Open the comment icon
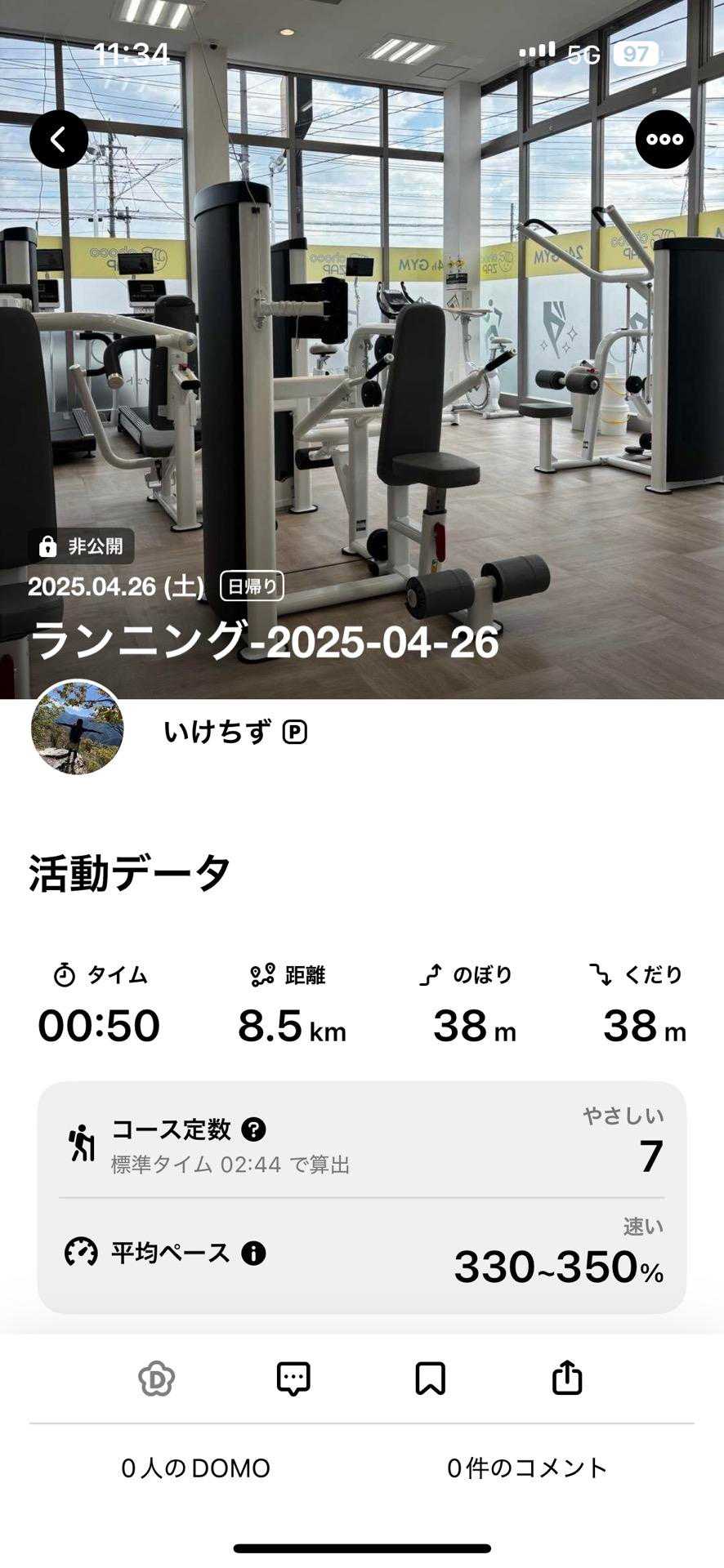This screenshot has width=724, height=1568. tap(293, 1379)
